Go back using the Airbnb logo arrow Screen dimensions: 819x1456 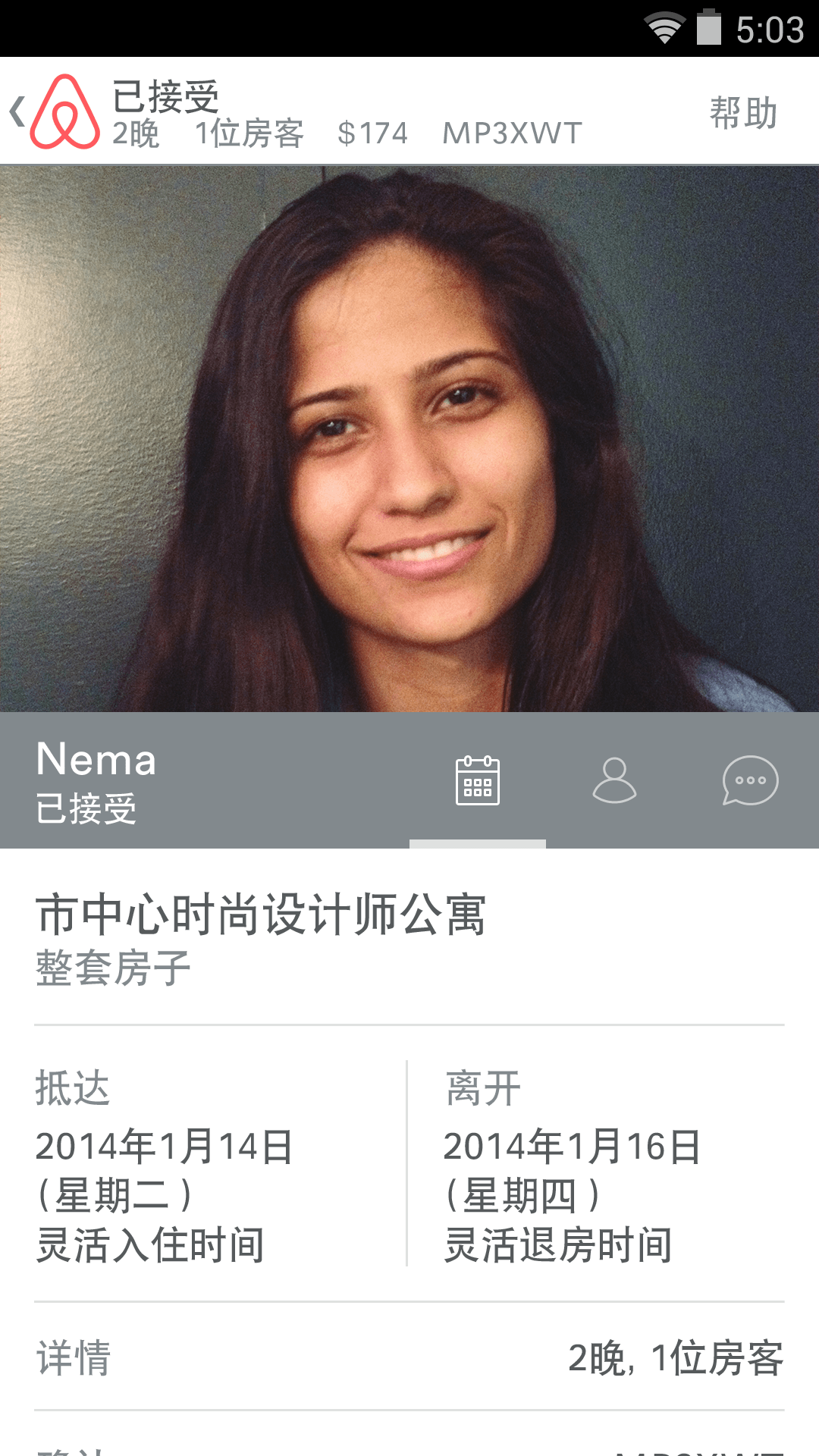(53, 111)
